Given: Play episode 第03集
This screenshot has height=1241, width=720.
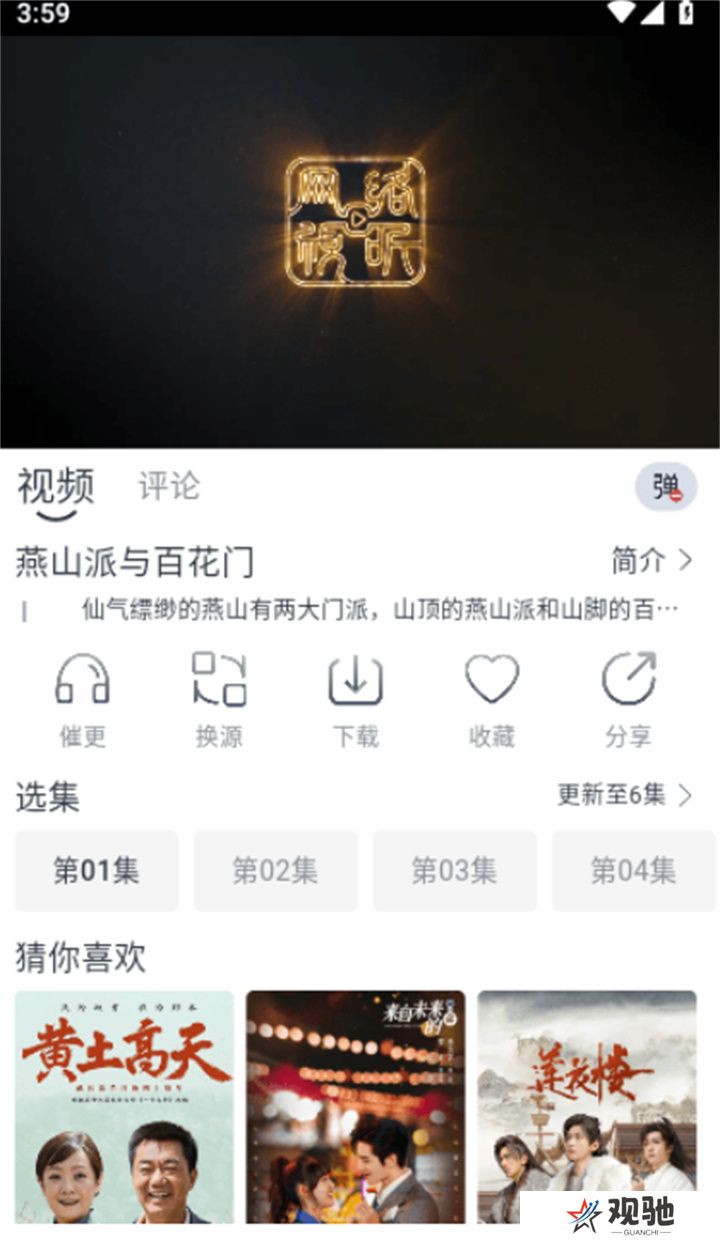Looking at the screenshot, I should pos(454,871).
